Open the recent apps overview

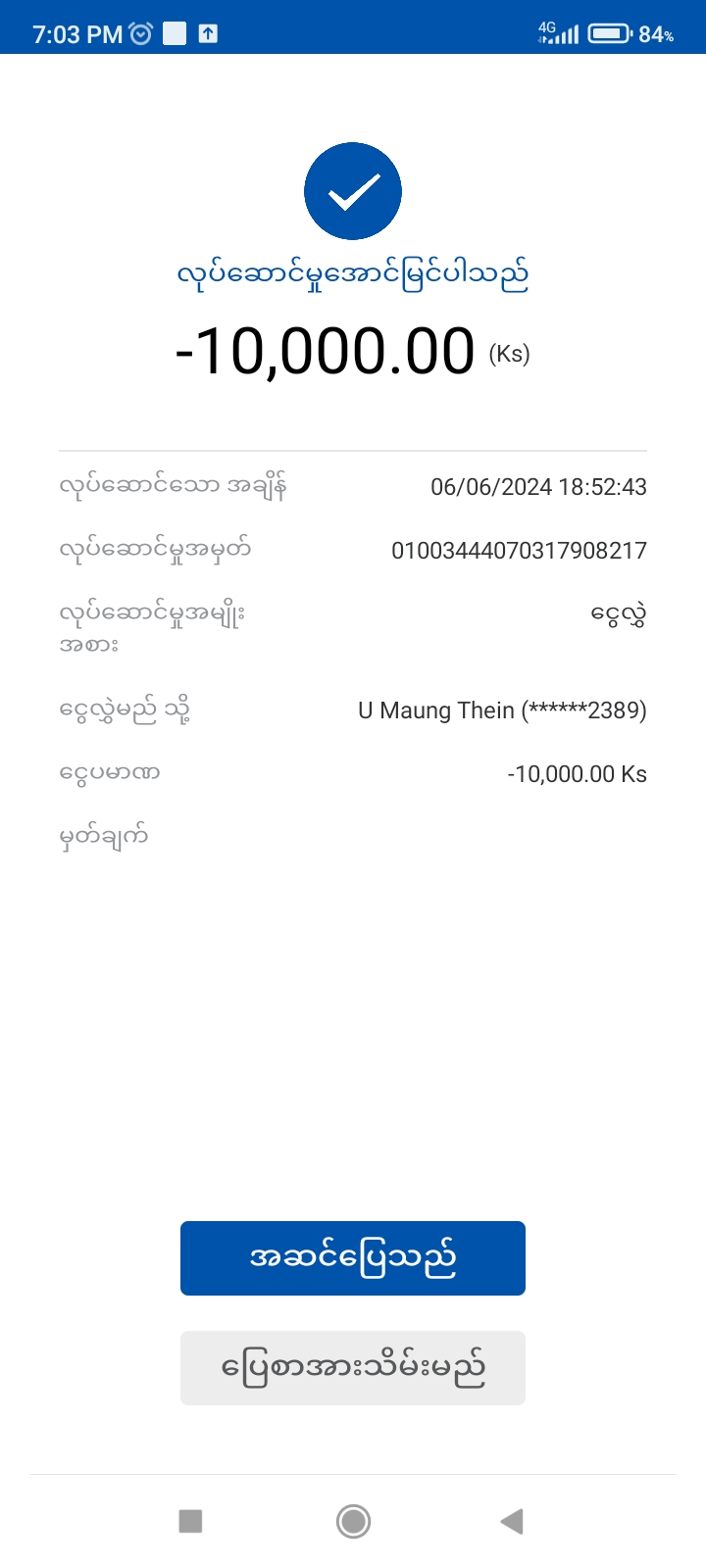click(x=190, y=1521)
